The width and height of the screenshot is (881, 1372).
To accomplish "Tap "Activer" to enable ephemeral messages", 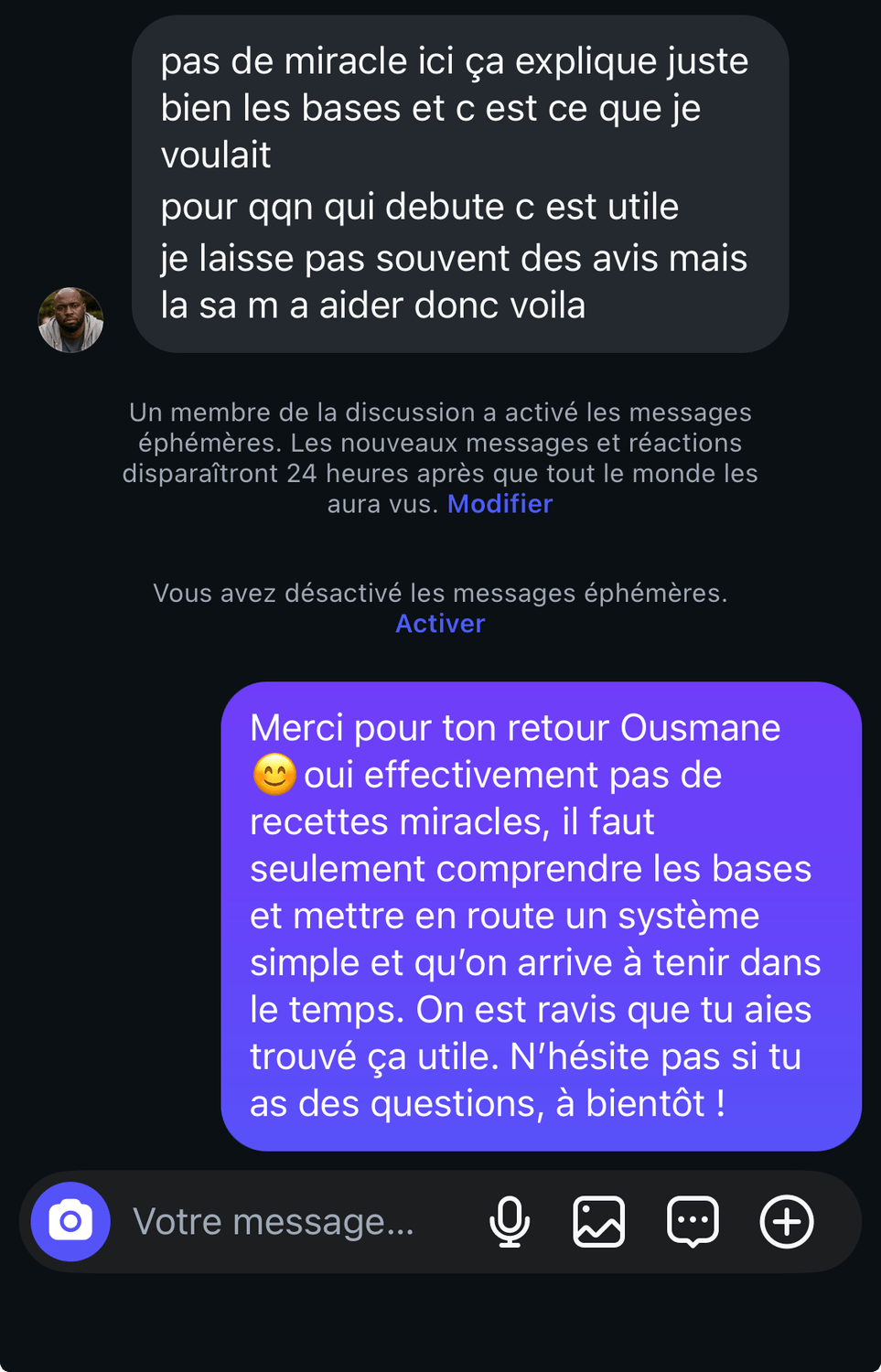I will pyautogui.click(x=440, y=624).
